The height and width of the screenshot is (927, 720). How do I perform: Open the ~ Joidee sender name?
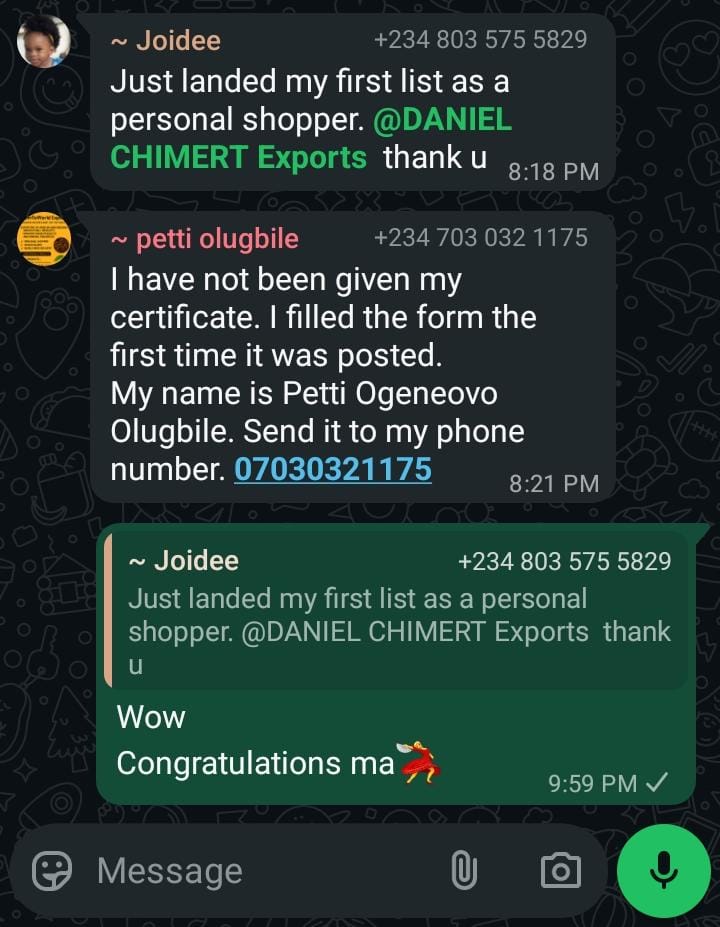165,41
